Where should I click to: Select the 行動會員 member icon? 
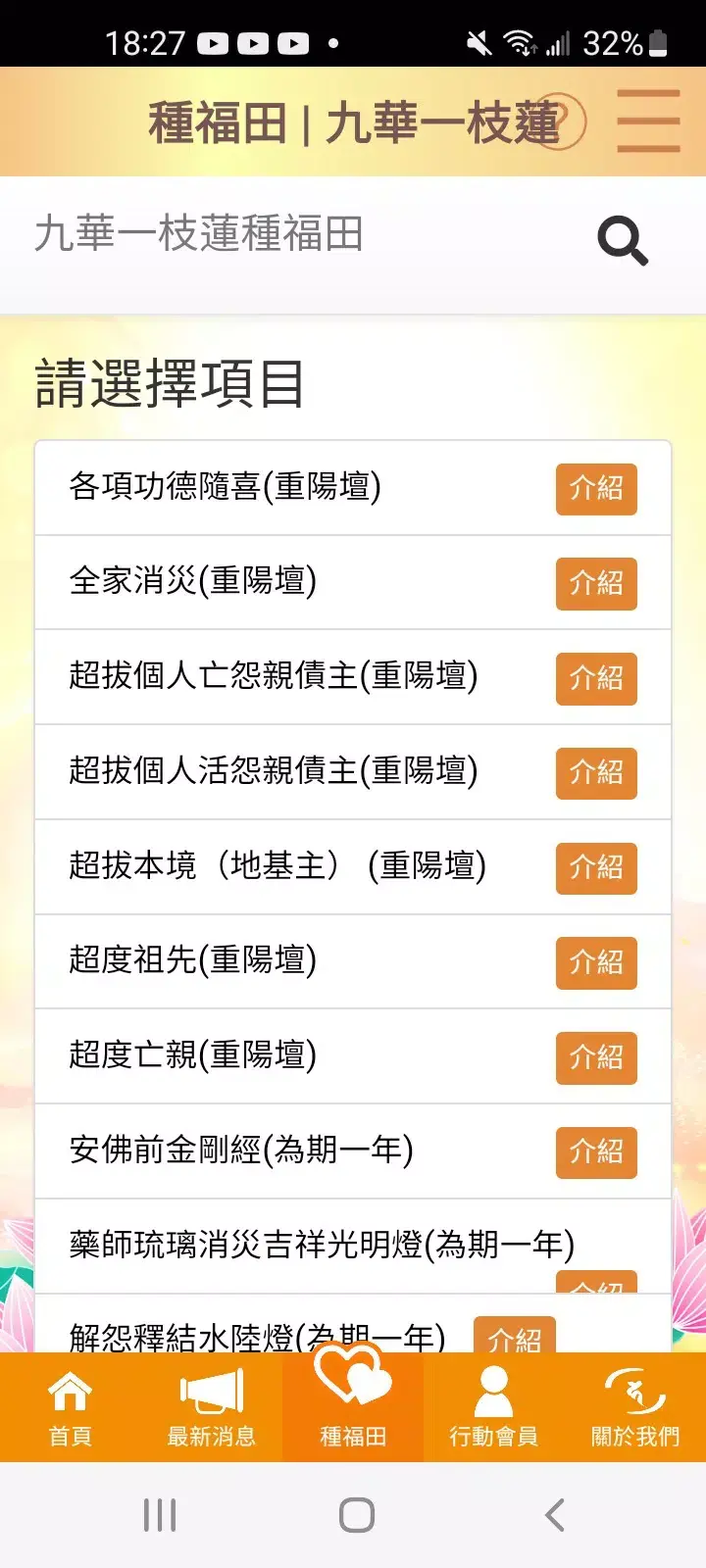(493, 1389)
